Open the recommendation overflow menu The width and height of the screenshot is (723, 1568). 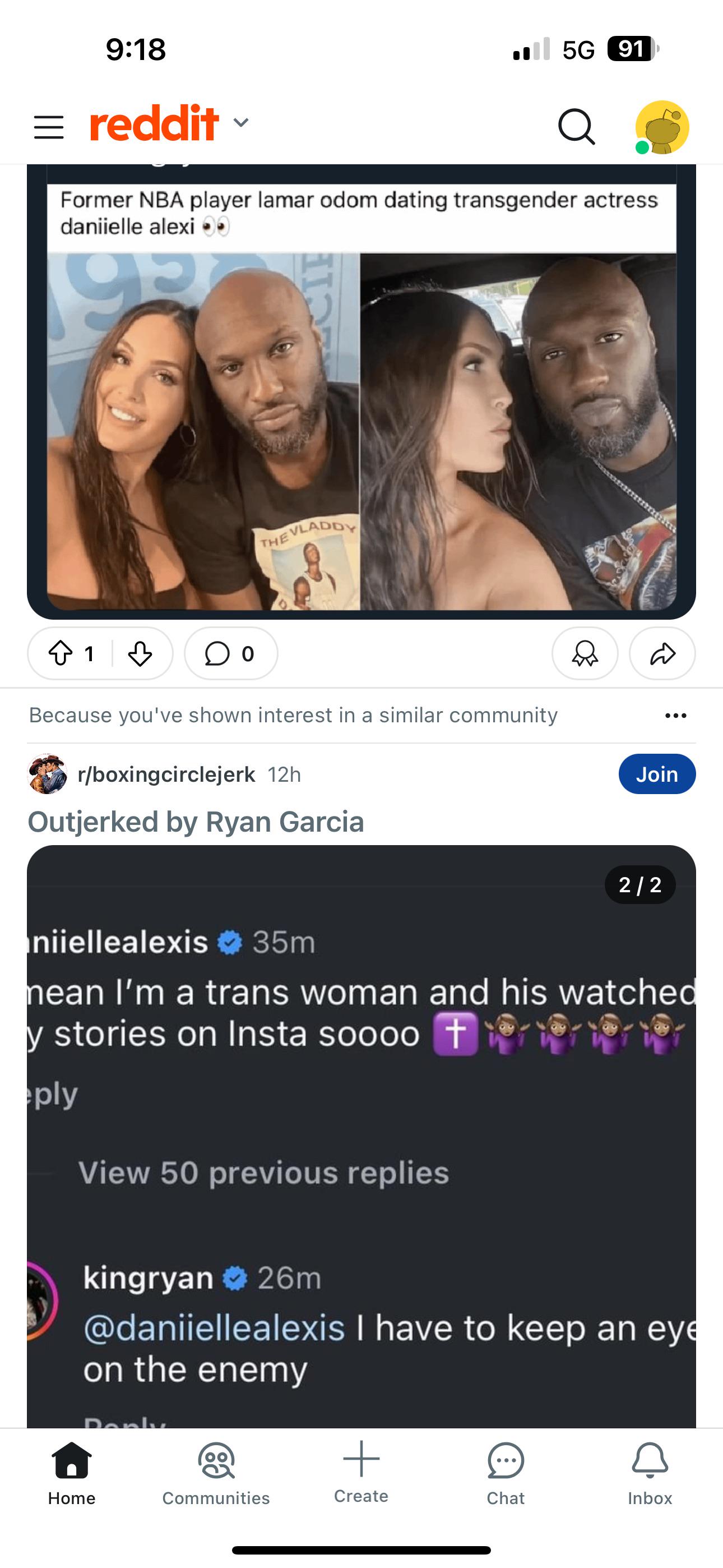tap(675, 715)
